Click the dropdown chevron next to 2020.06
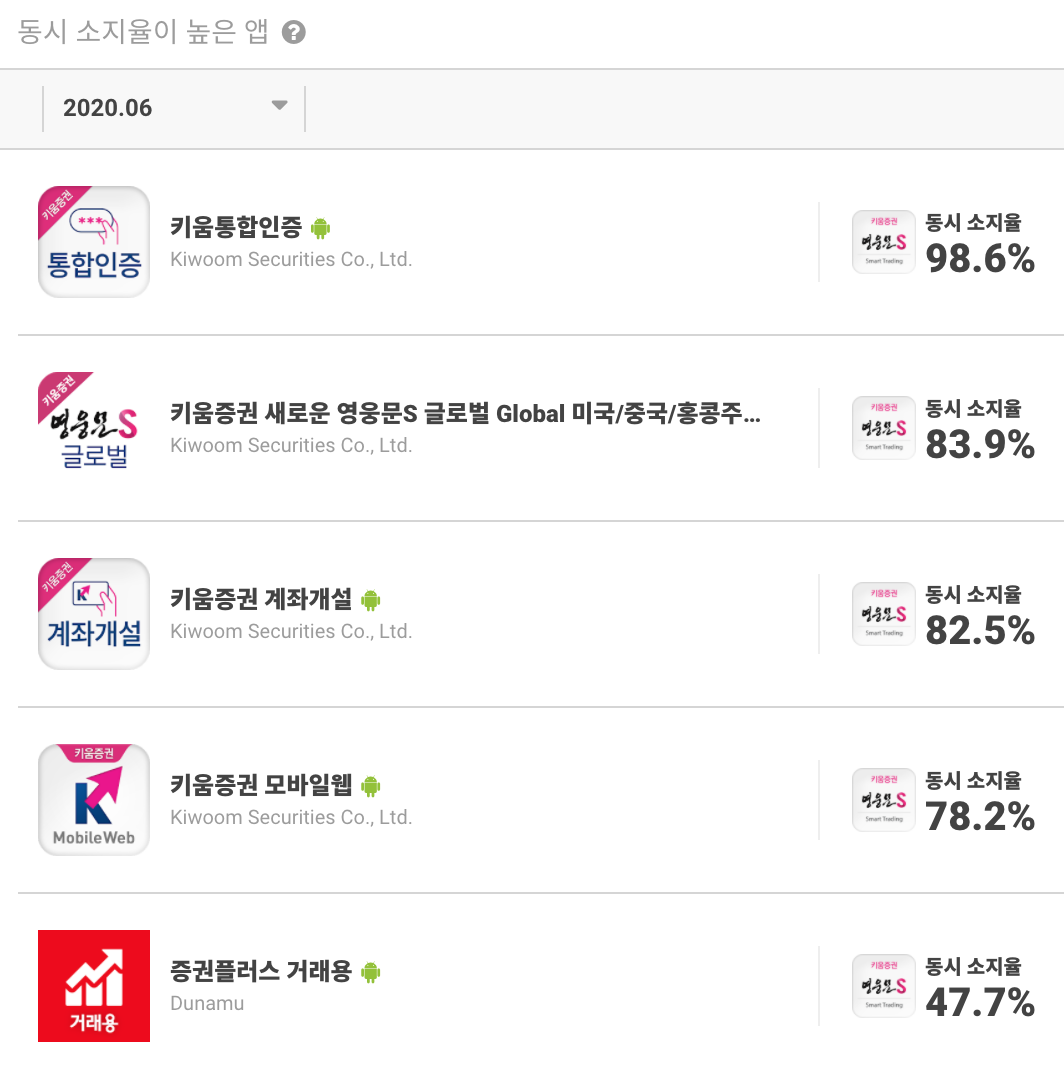Screen dimensions: 1064x1076 point(278,108)
